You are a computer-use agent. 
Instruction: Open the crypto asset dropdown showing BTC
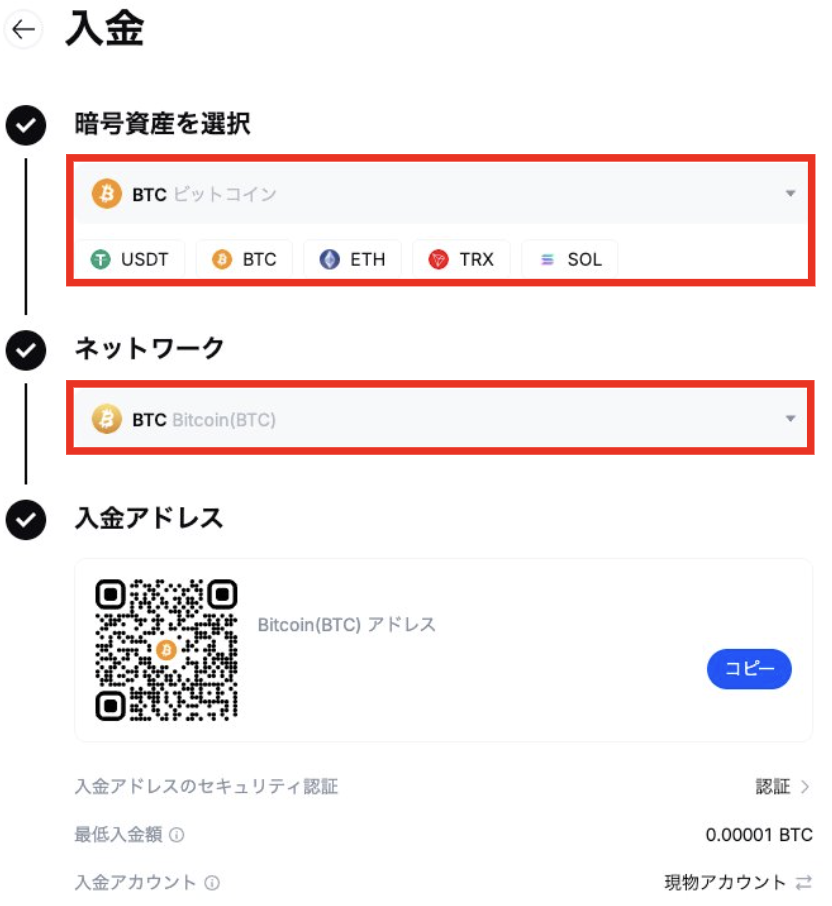coord(440,193)
